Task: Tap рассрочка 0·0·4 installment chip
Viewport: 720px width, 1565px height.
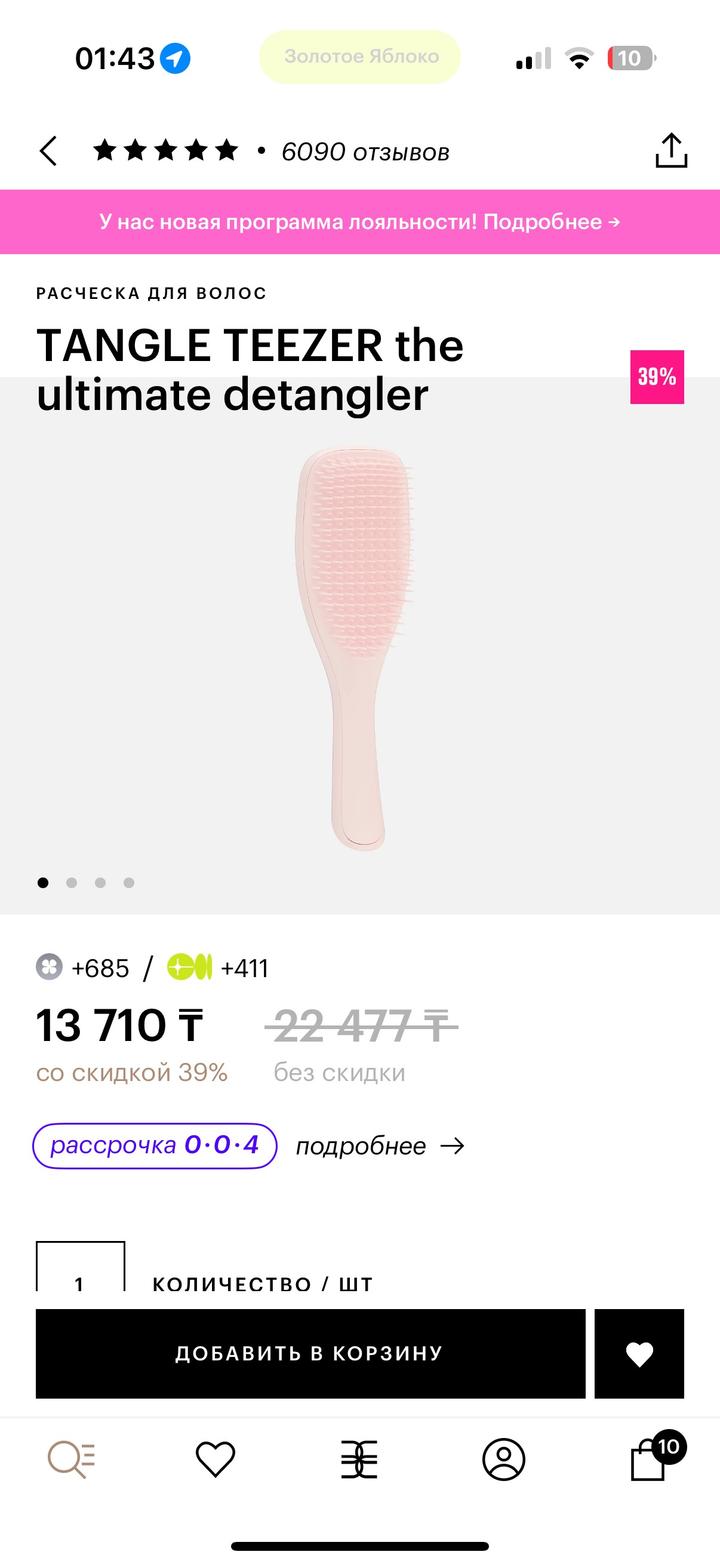Action: [155, 1146]
